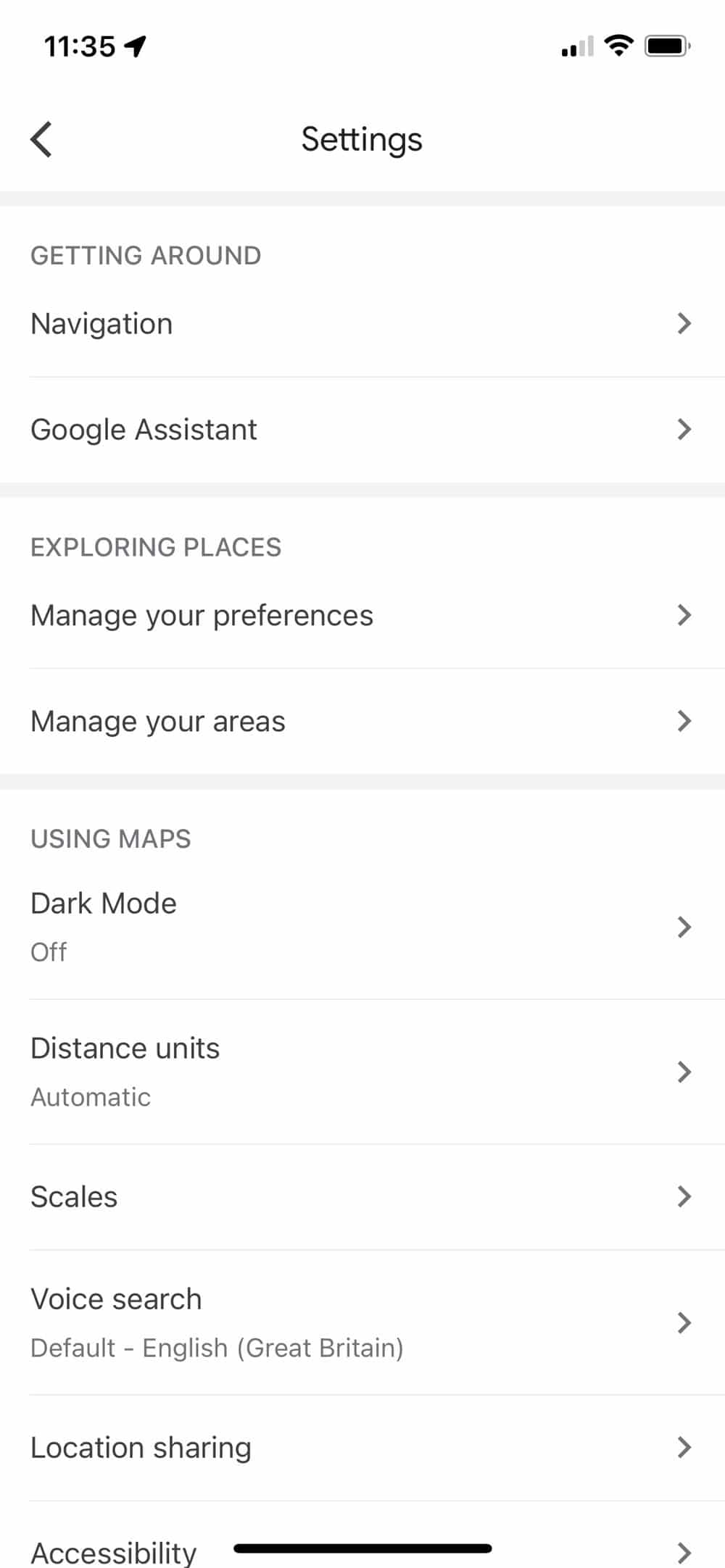Change Voice search language
The height and width of the screenshot is (1568, 725).
click(x=361, y=1322)
